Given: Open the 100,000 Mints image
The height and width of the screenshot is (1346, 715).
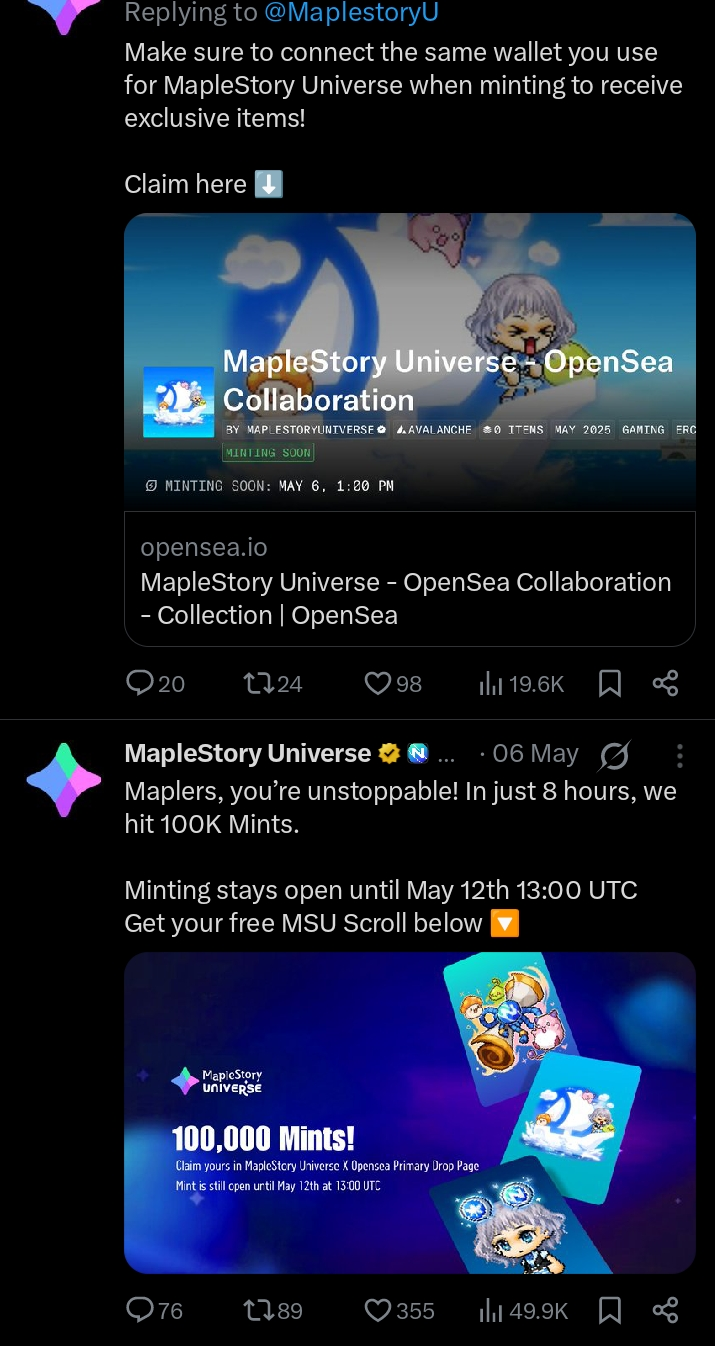Looking at the screenshot, I should tap(409, 1112).
